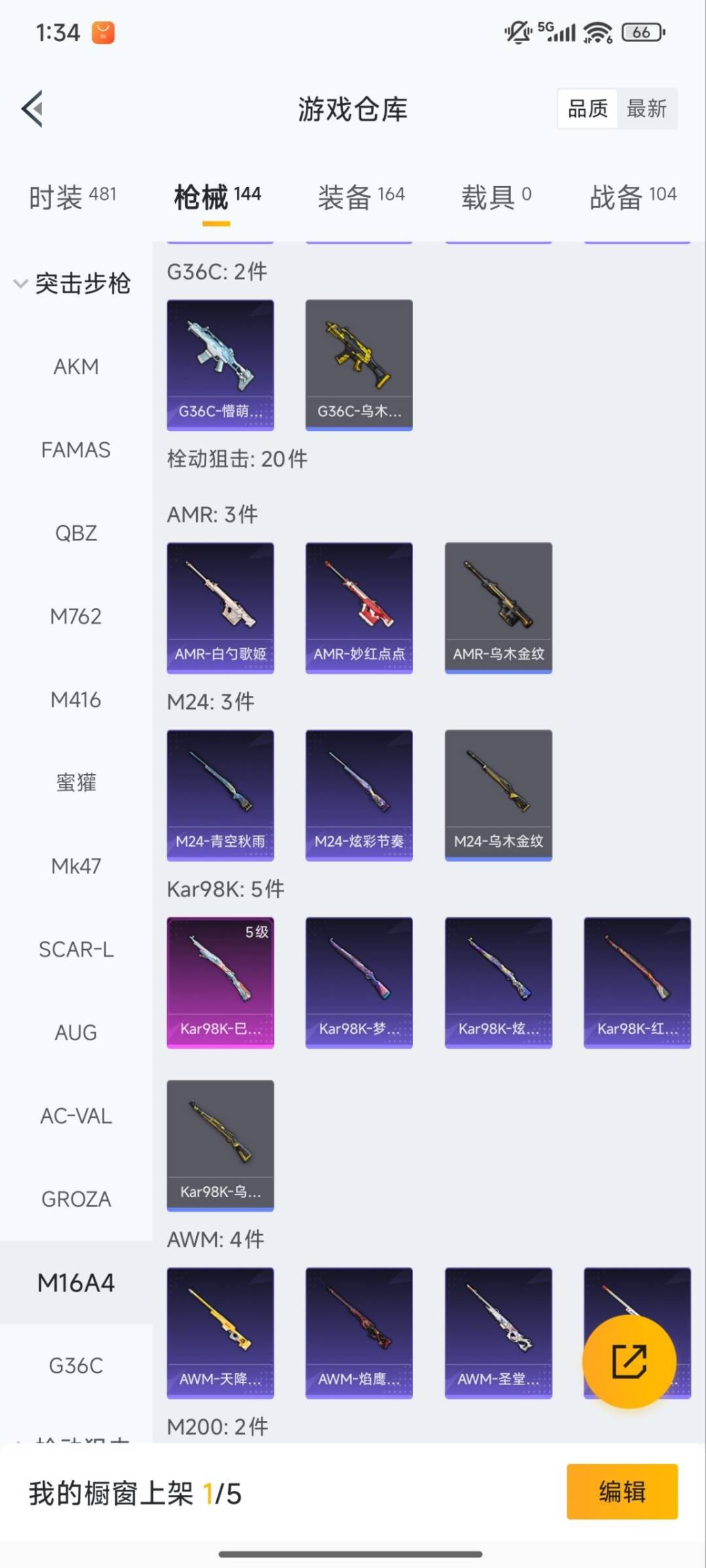Open the share/export floating yellow icon

click(x=628, y=1361)
